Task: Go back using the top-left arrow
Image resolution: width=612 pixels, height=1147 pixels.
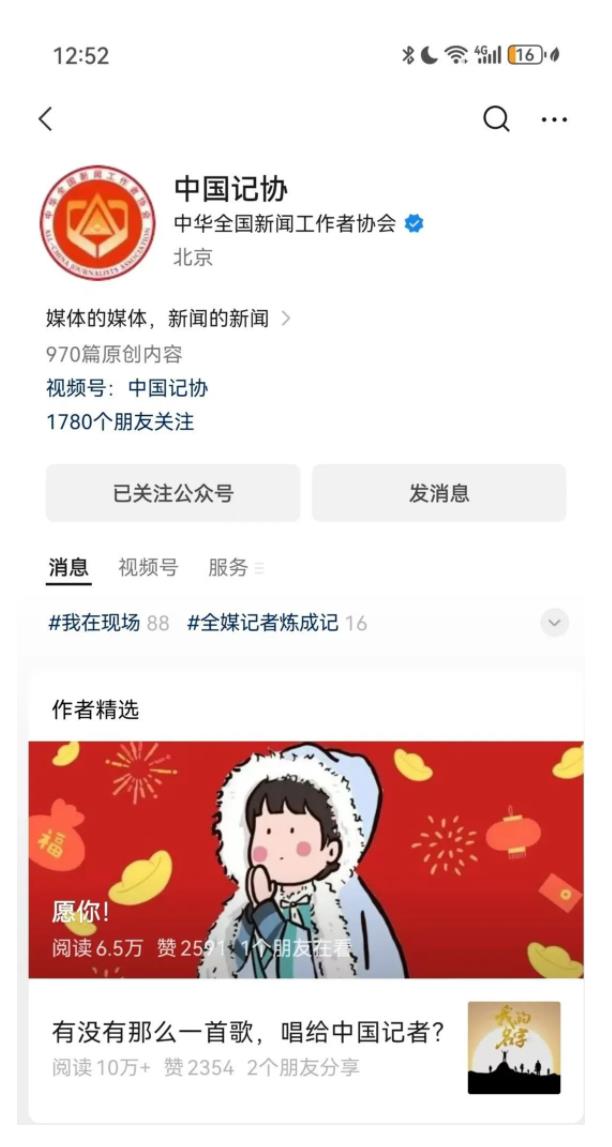Action: [x=45, y=120]
